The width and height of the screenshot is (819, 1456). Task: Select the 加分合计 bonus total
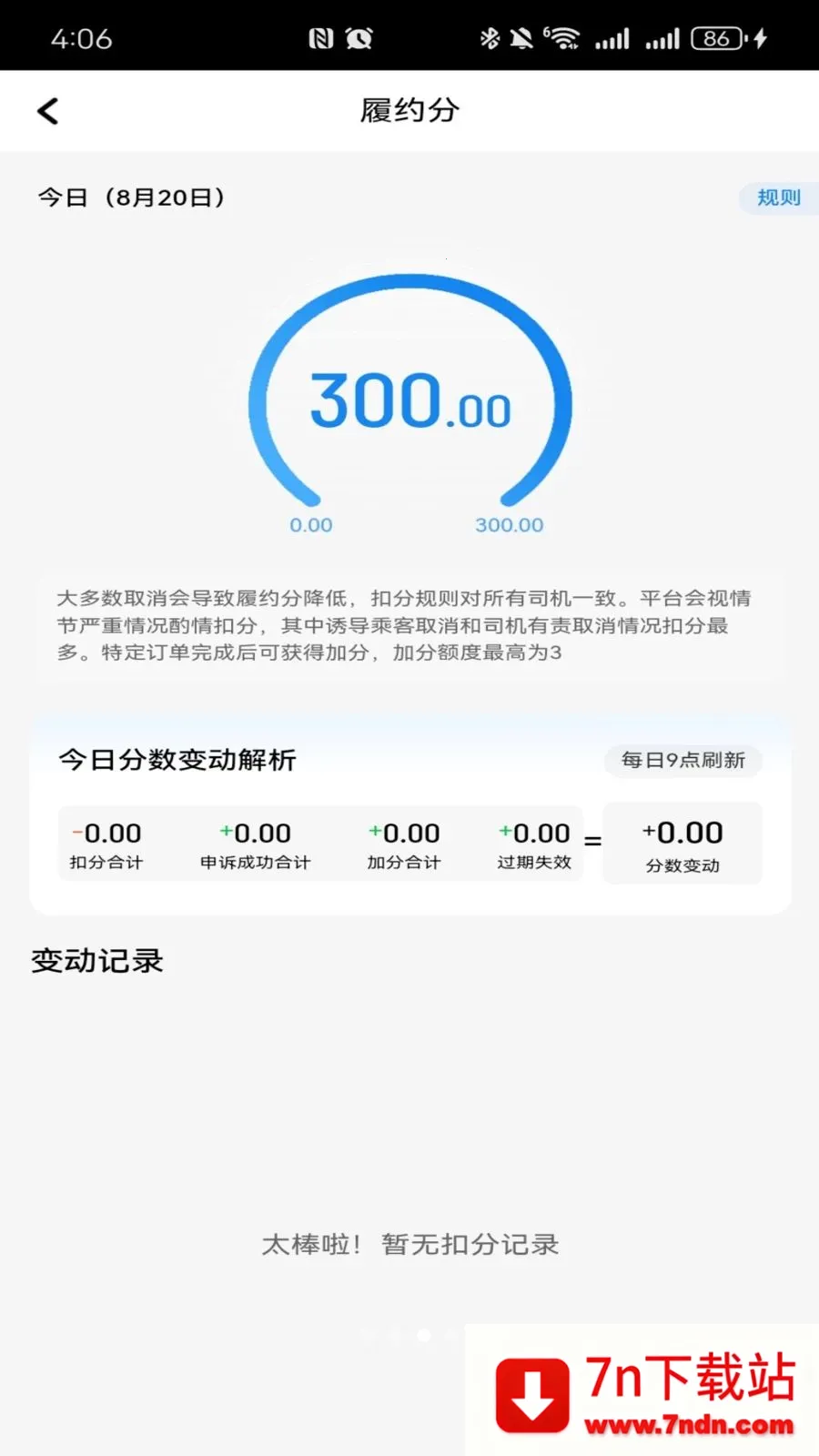point(403,844)
